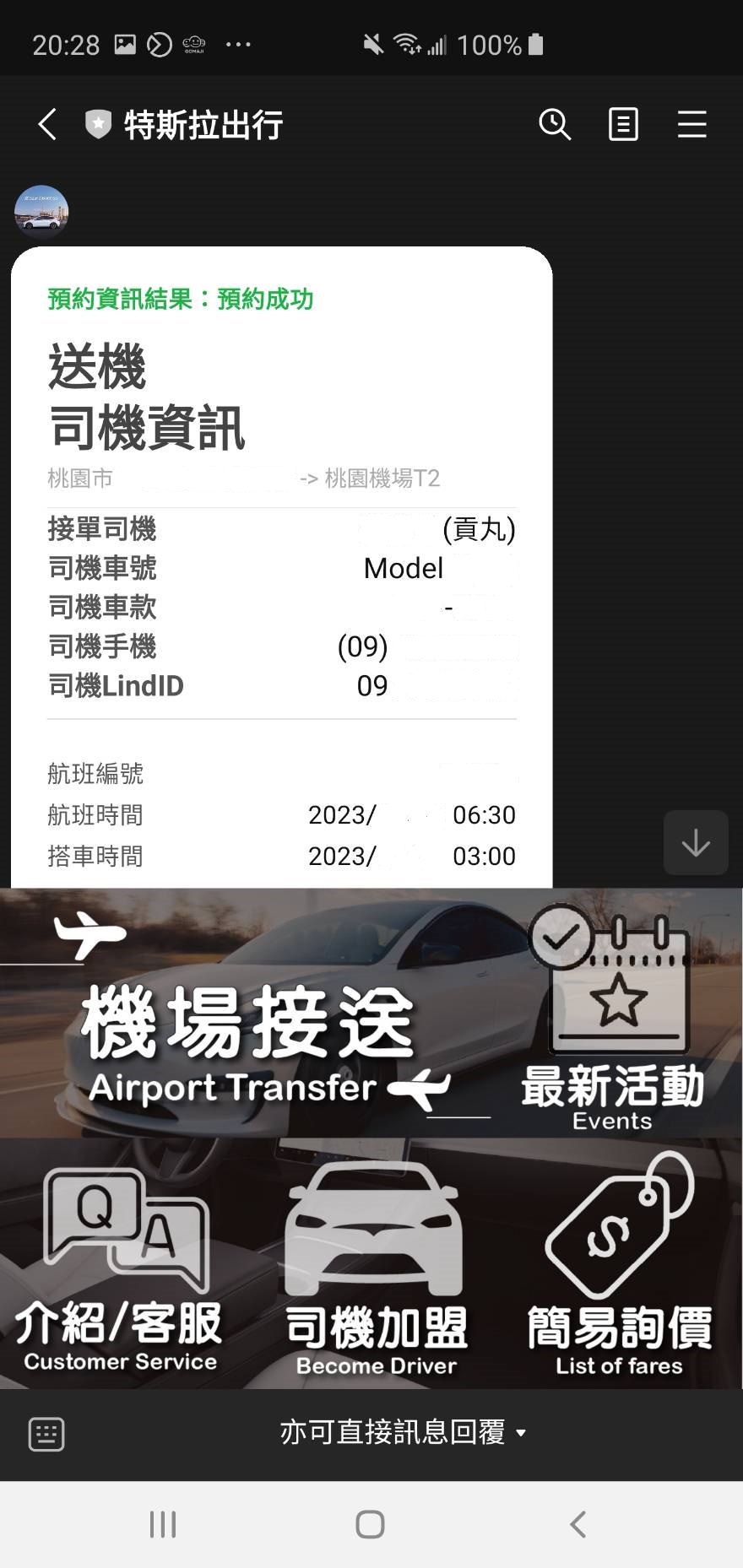This screenshot has width=743, height=1568.
Task: Go back from the 特斯拉出行 chat
Action: [x=48, y=125]
